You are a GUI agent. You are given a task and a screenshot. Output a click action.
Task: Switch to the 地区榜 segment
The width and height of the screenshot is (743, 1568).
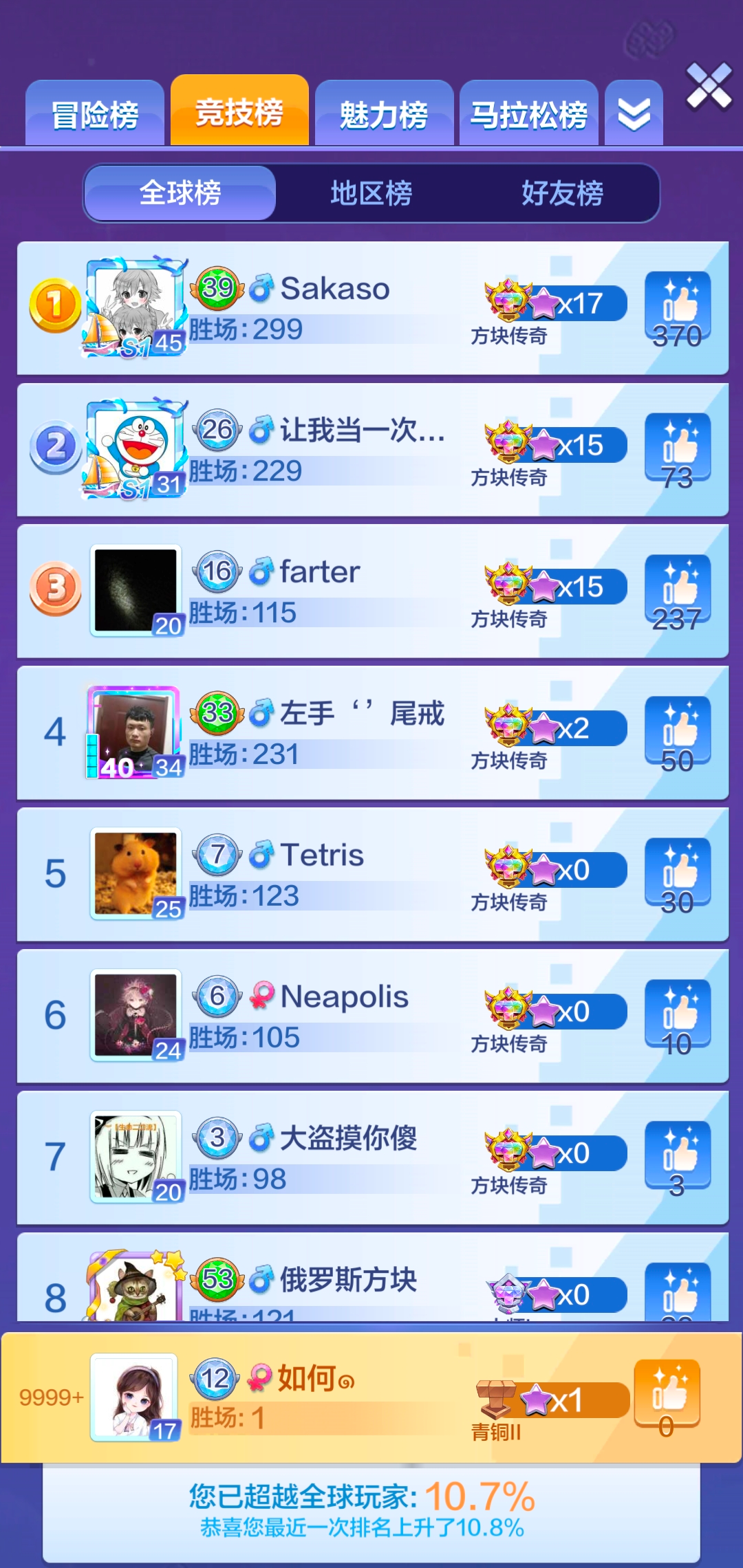(371, 193)
